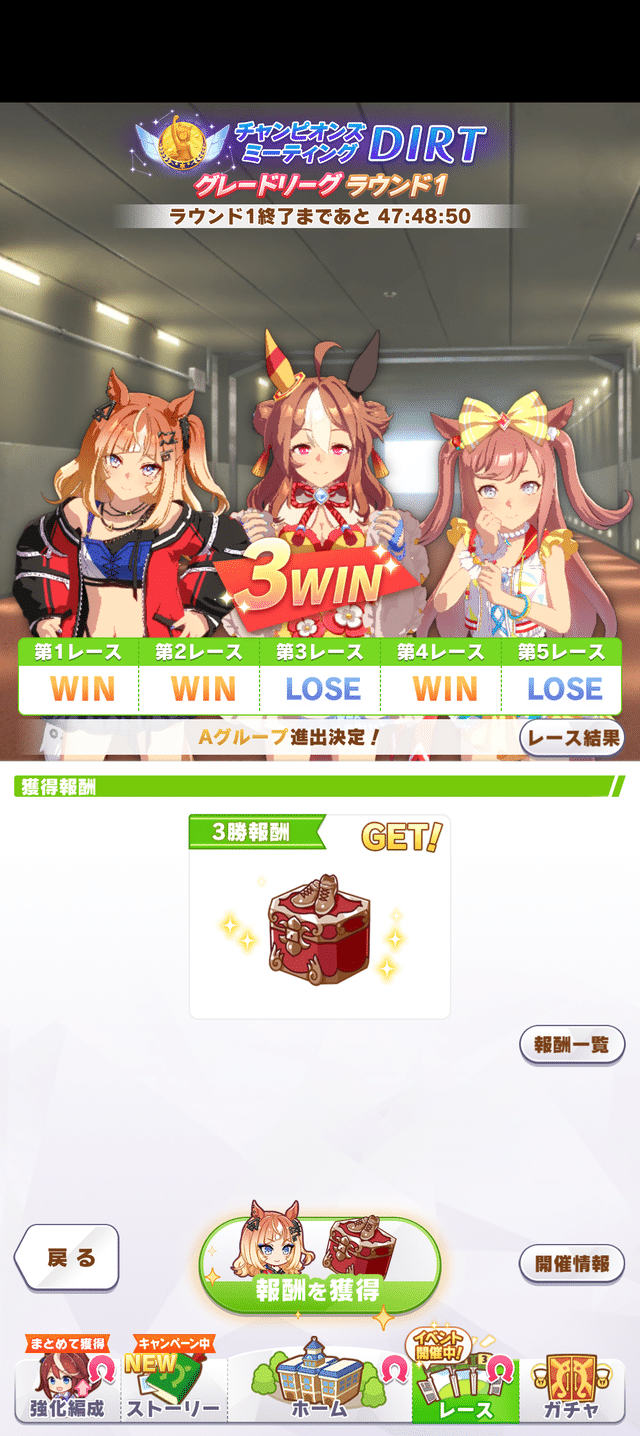Image resolution: width=640 pixels, height=1436 pixels.
Task: Open 開催情報 event information
Action: (x=572, y=1263)
